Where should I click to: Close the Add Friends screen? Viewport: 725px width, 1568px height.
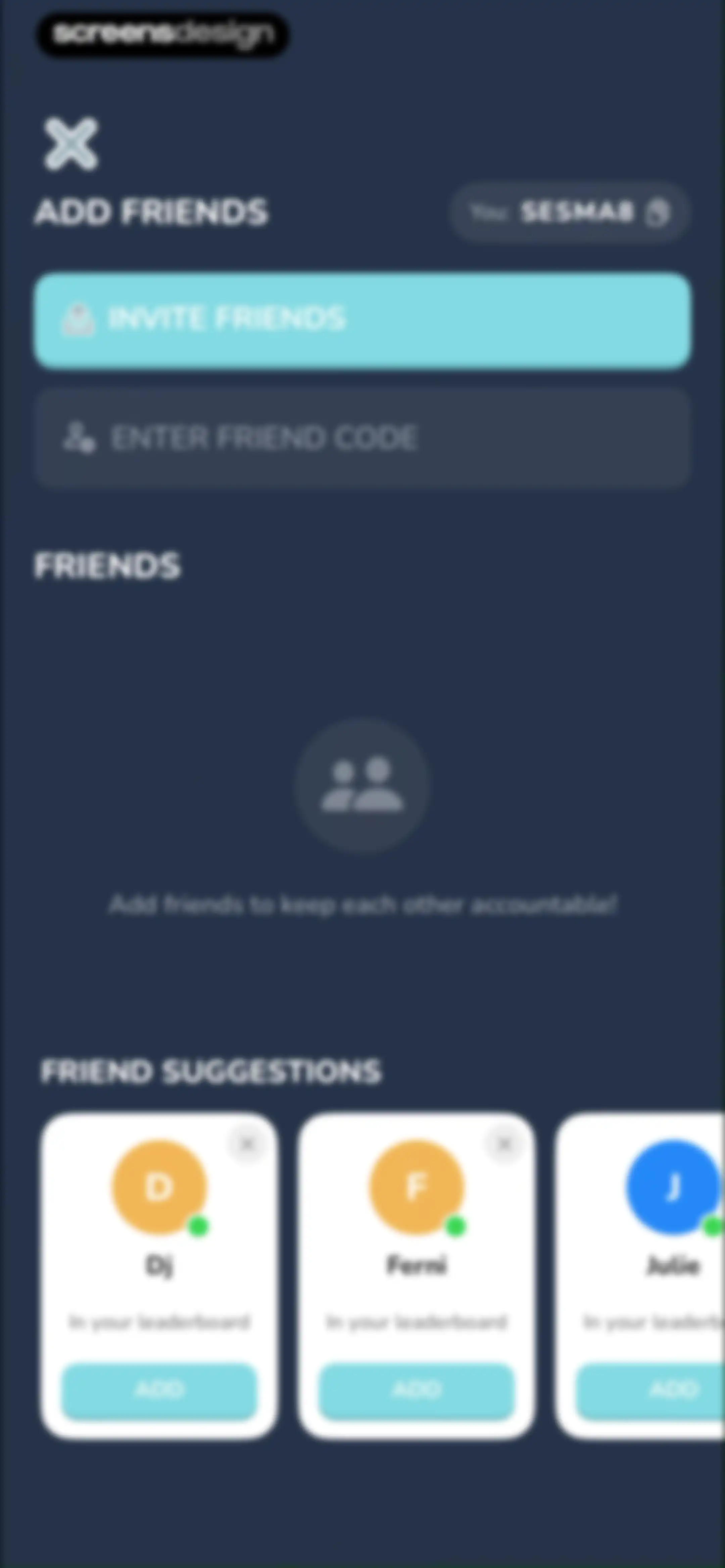point(70,144)
